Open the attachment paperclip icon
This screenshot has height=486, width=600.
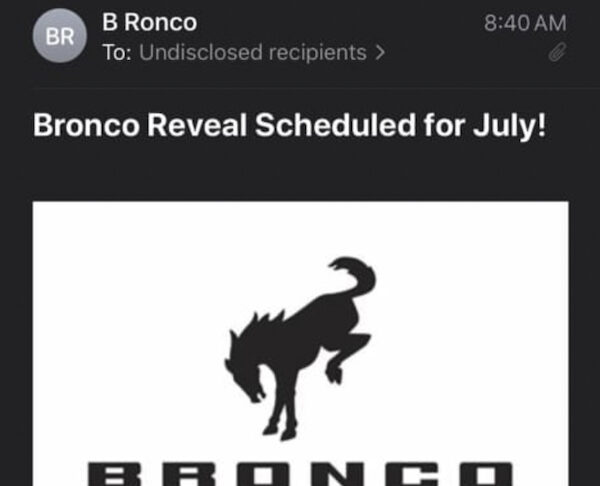557,55
